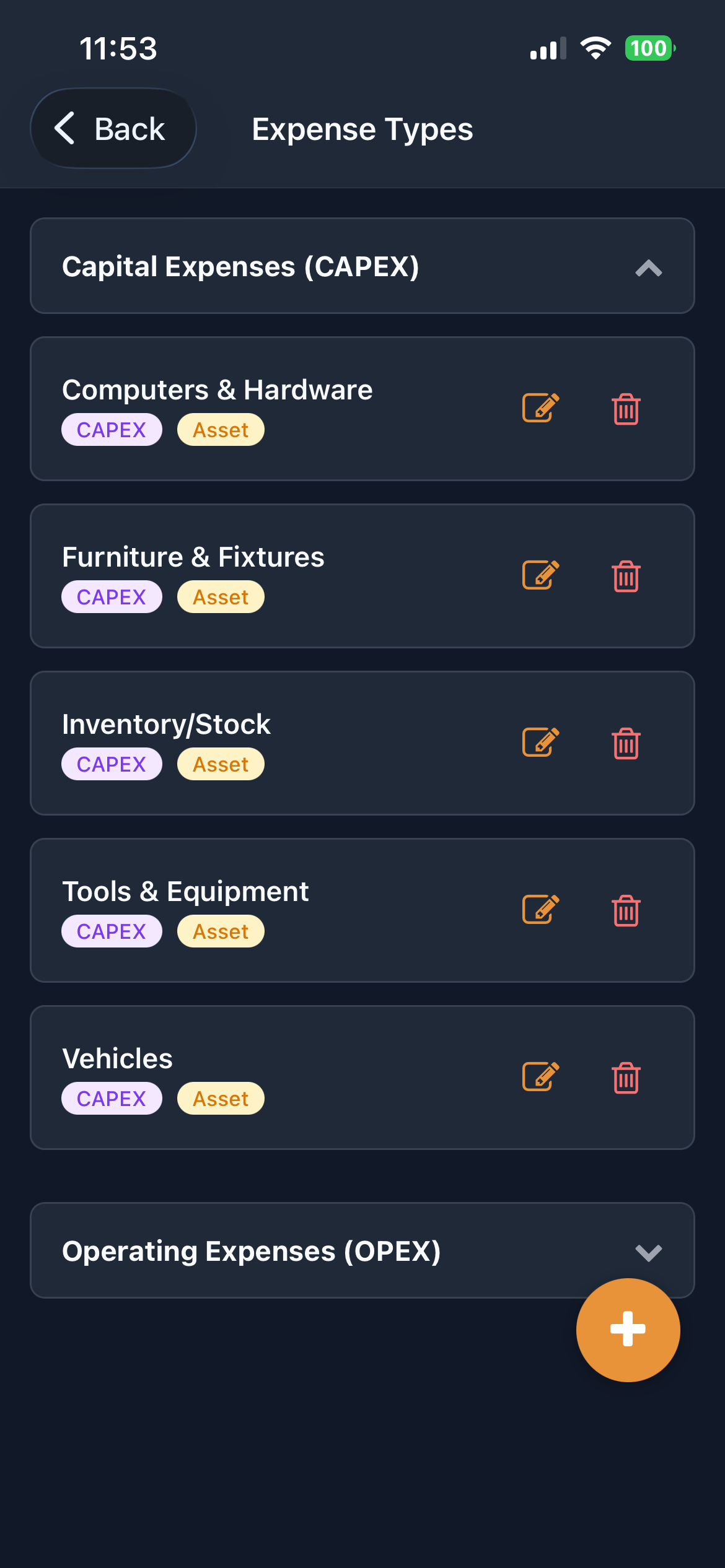
Task: Select the CAPEX badge under Inventory/Stock
Action: [x=112, y=764]
